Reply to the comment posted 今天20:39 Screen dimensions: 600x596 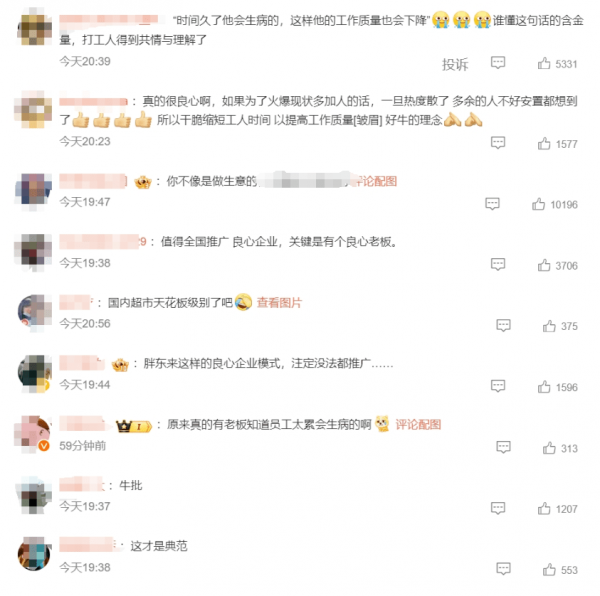498,64
